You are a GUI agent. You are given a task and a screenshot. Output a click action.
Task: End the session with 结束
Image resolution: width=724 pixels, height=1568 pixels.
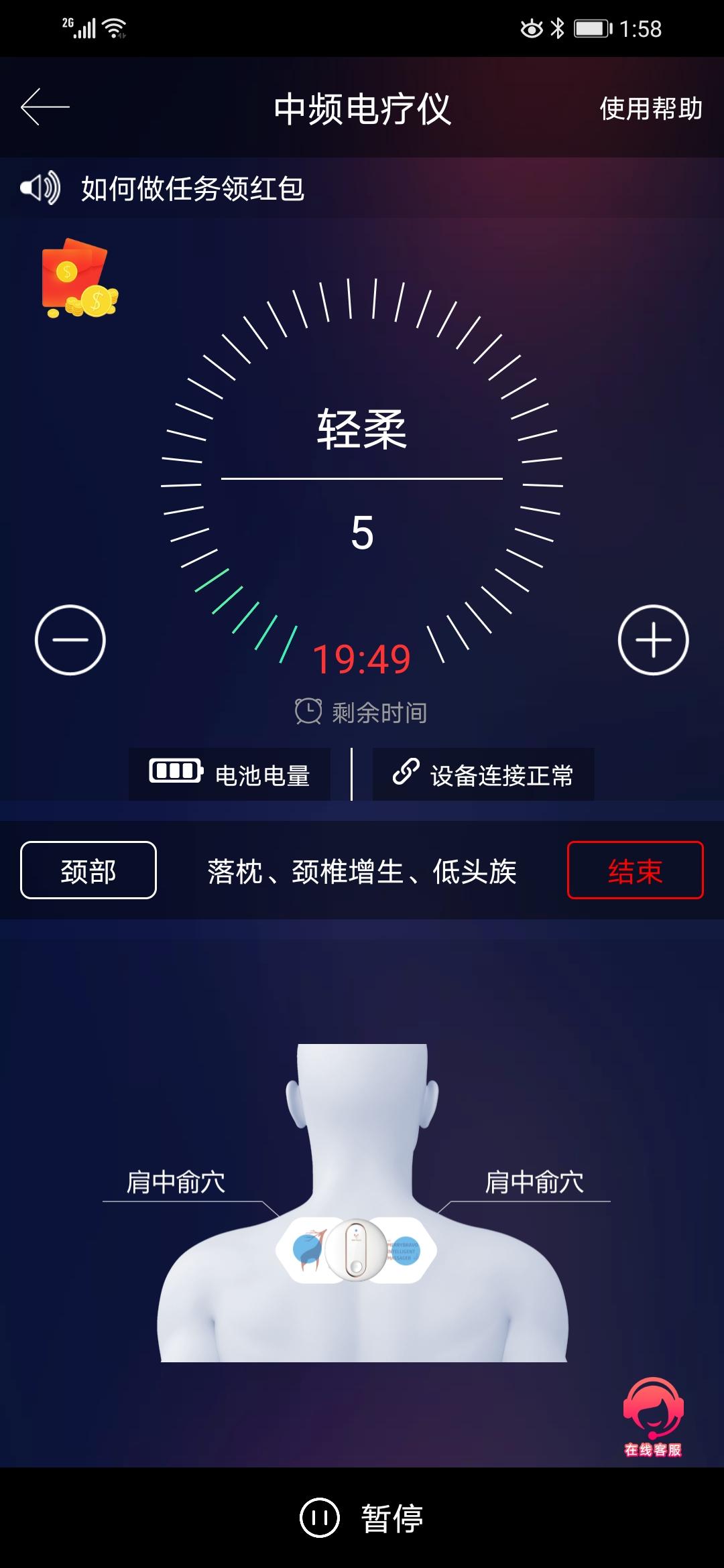635,870
